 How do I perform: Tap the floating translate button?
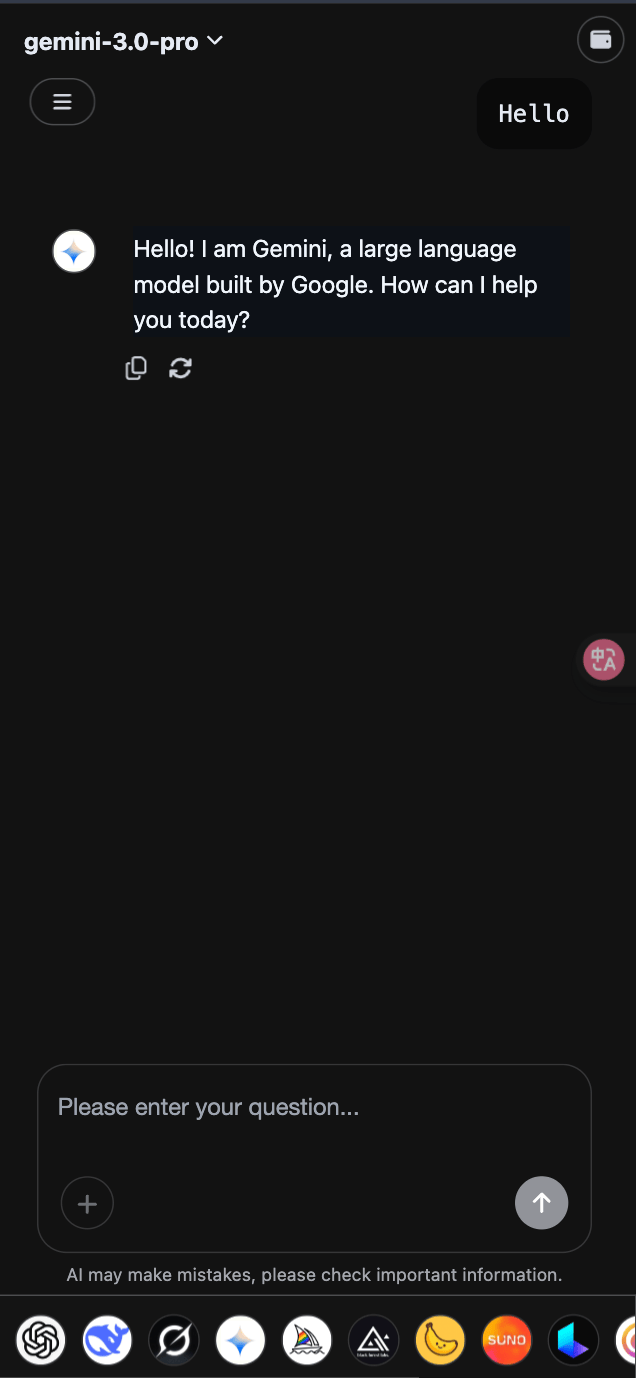[604, 660]
